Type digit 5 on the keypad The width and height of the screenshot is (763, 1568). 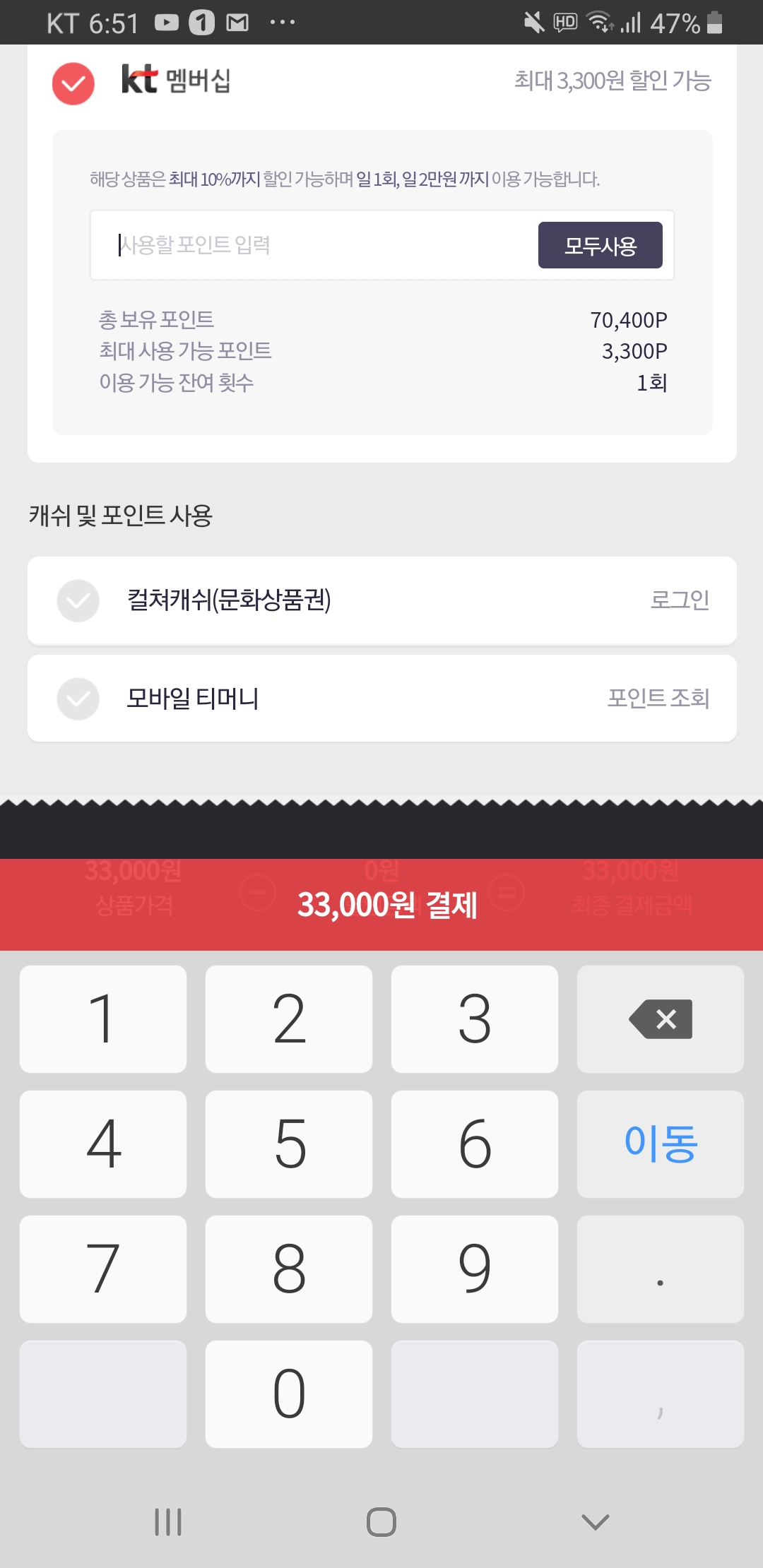coord(288,1144)
